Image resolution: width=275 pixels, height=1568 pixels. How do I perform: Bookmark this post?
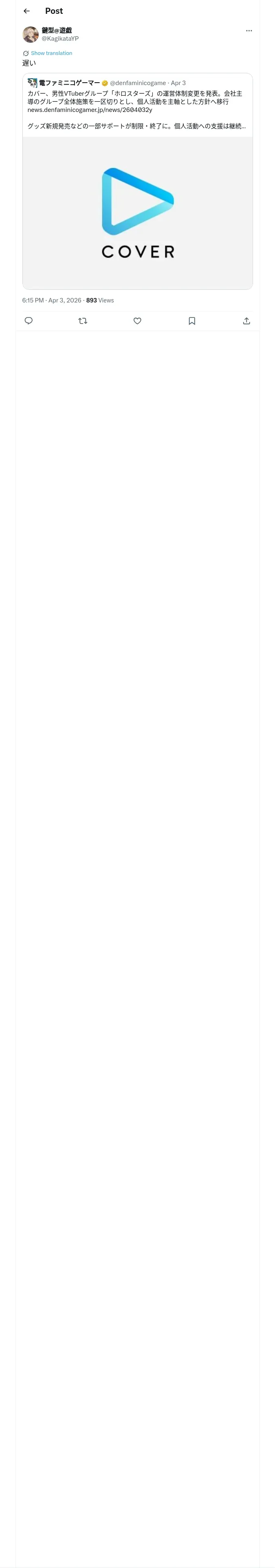pos(192,321)
